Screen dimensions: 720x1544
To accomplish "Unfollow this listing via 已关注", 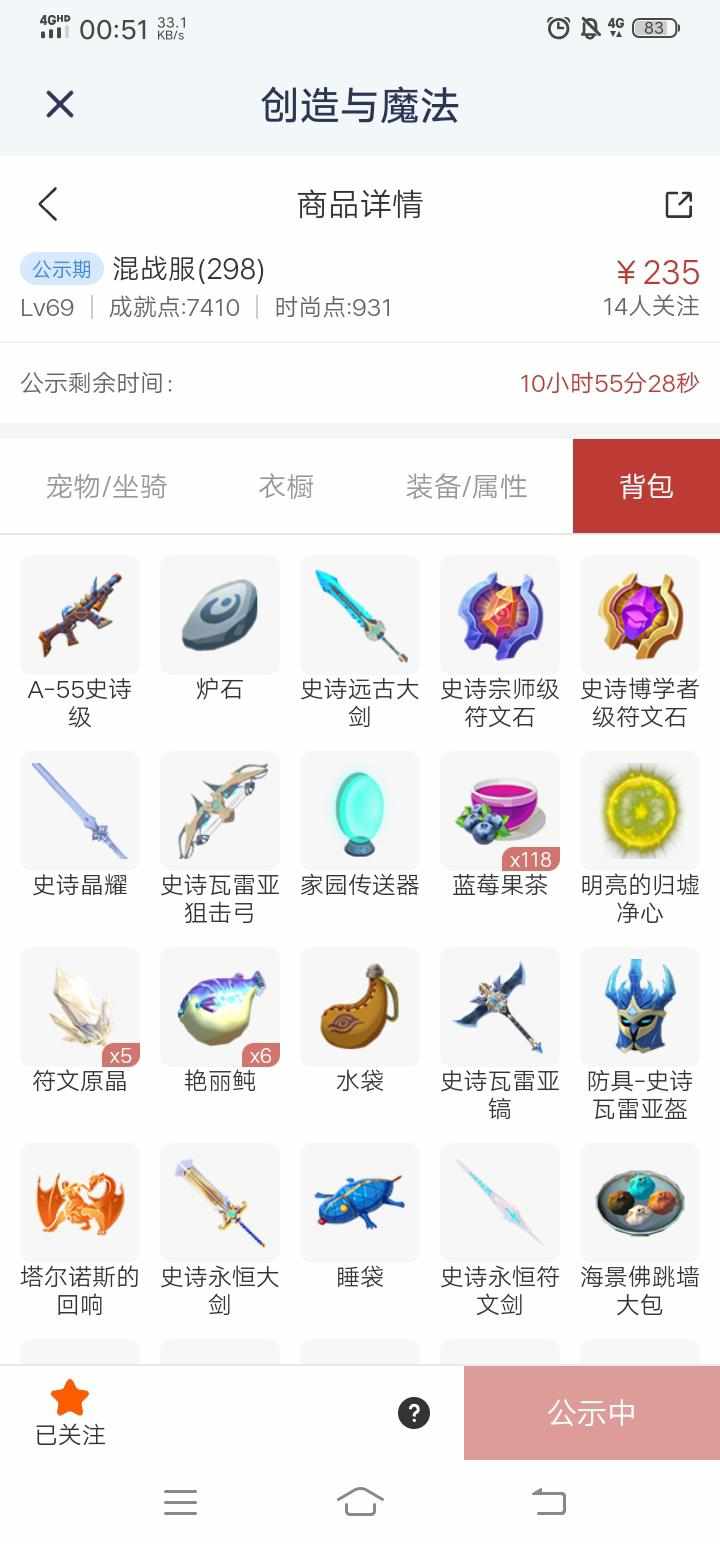I will 70,1413.
